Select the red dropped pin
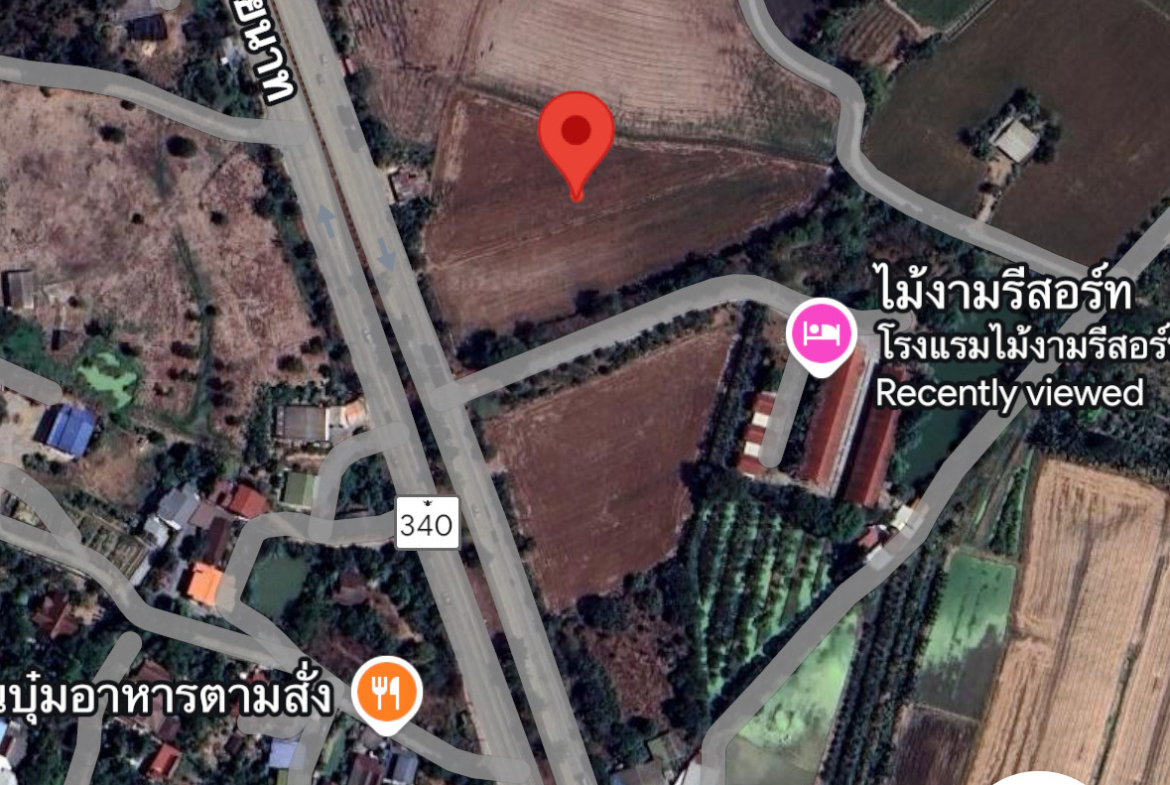Screen dimensions: 1170x785 576,135
